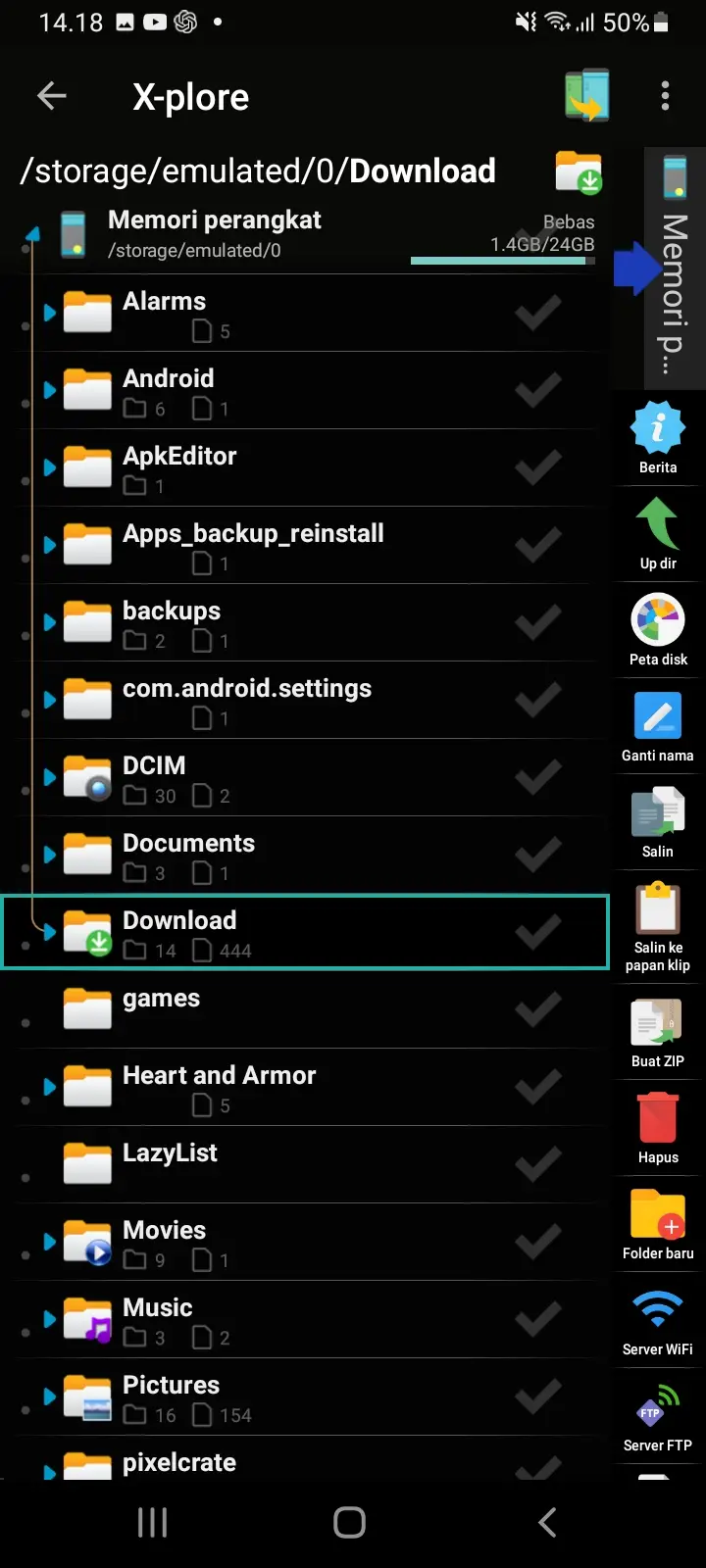This screenshot has width=706, height=1568.
Task: Create a Folder baru
Action: click(657, 1224)
